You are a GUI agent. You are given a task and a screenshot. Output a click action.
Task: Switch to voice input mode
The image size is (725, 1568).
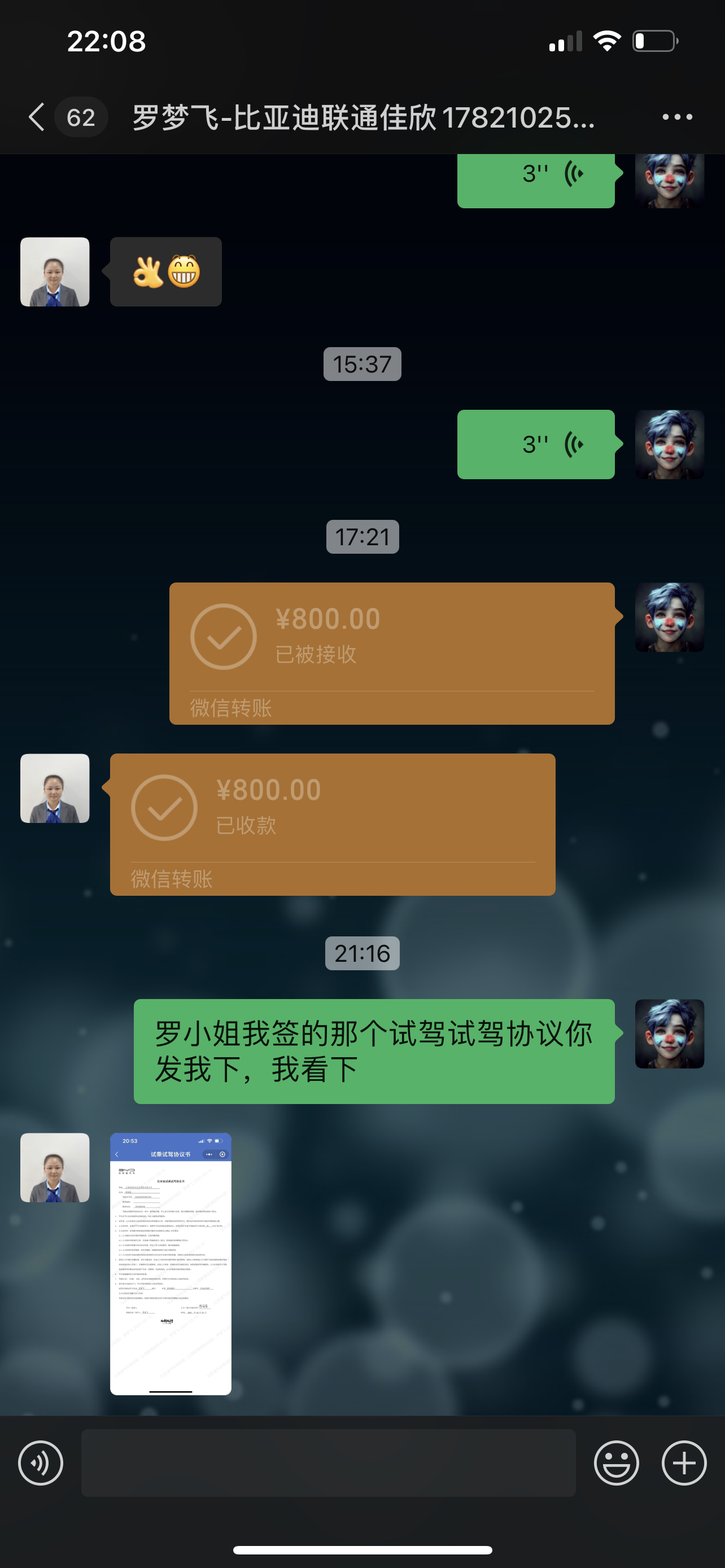point(41,1462)
